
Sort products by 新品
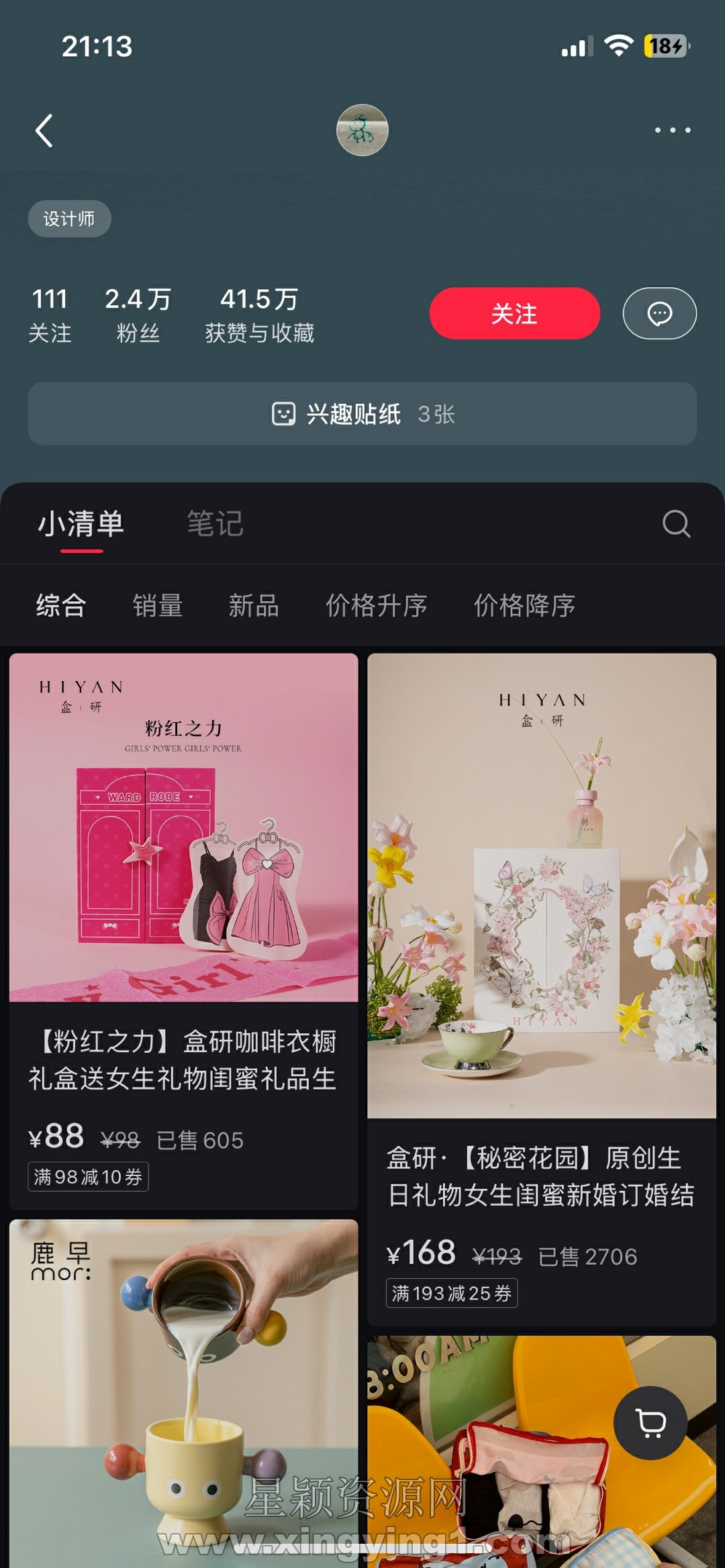tap(254, 605)
